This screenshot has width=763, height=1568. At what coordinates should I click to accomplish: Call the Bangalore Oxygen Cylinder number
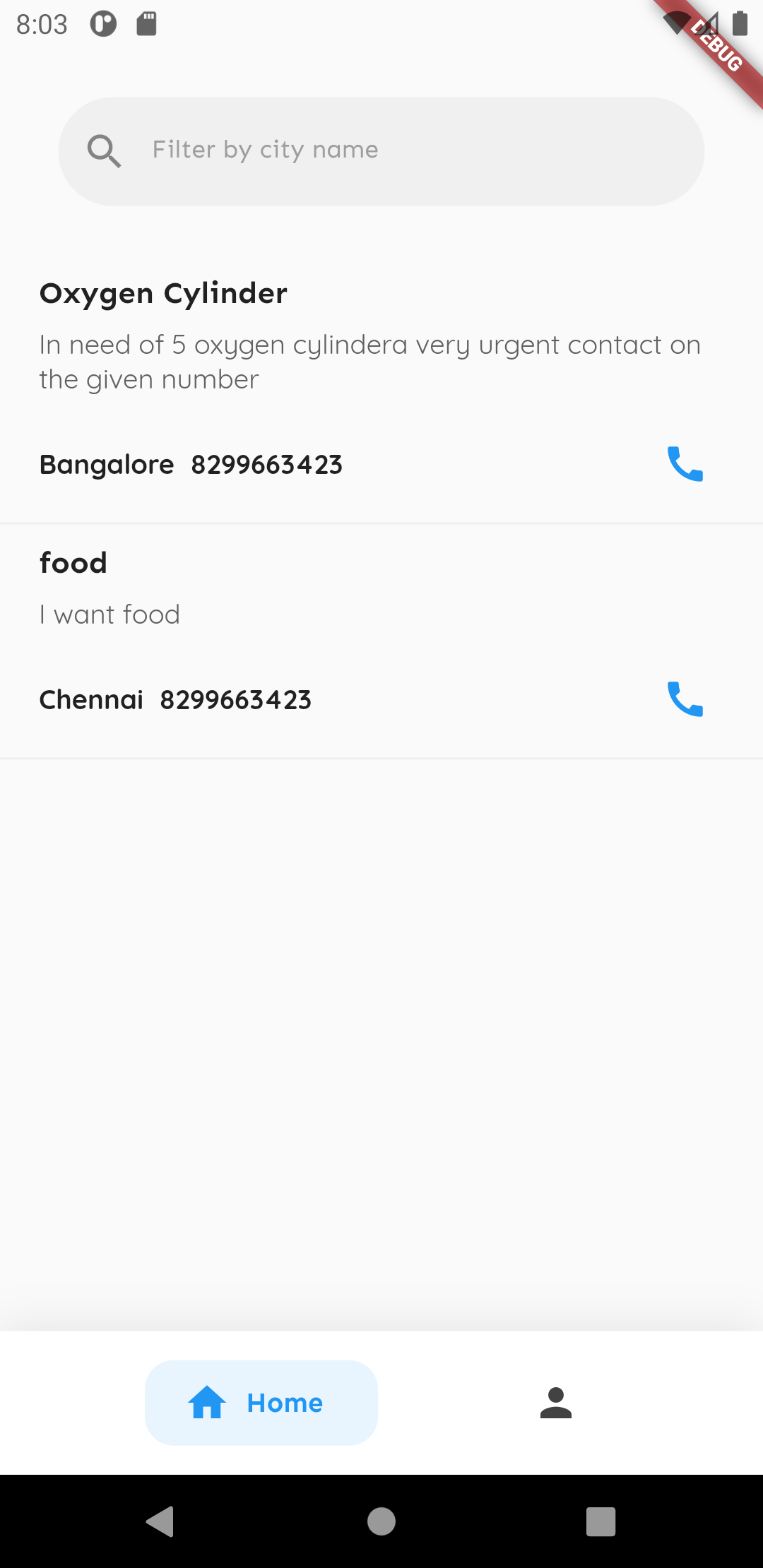click(x=685, y=464)
